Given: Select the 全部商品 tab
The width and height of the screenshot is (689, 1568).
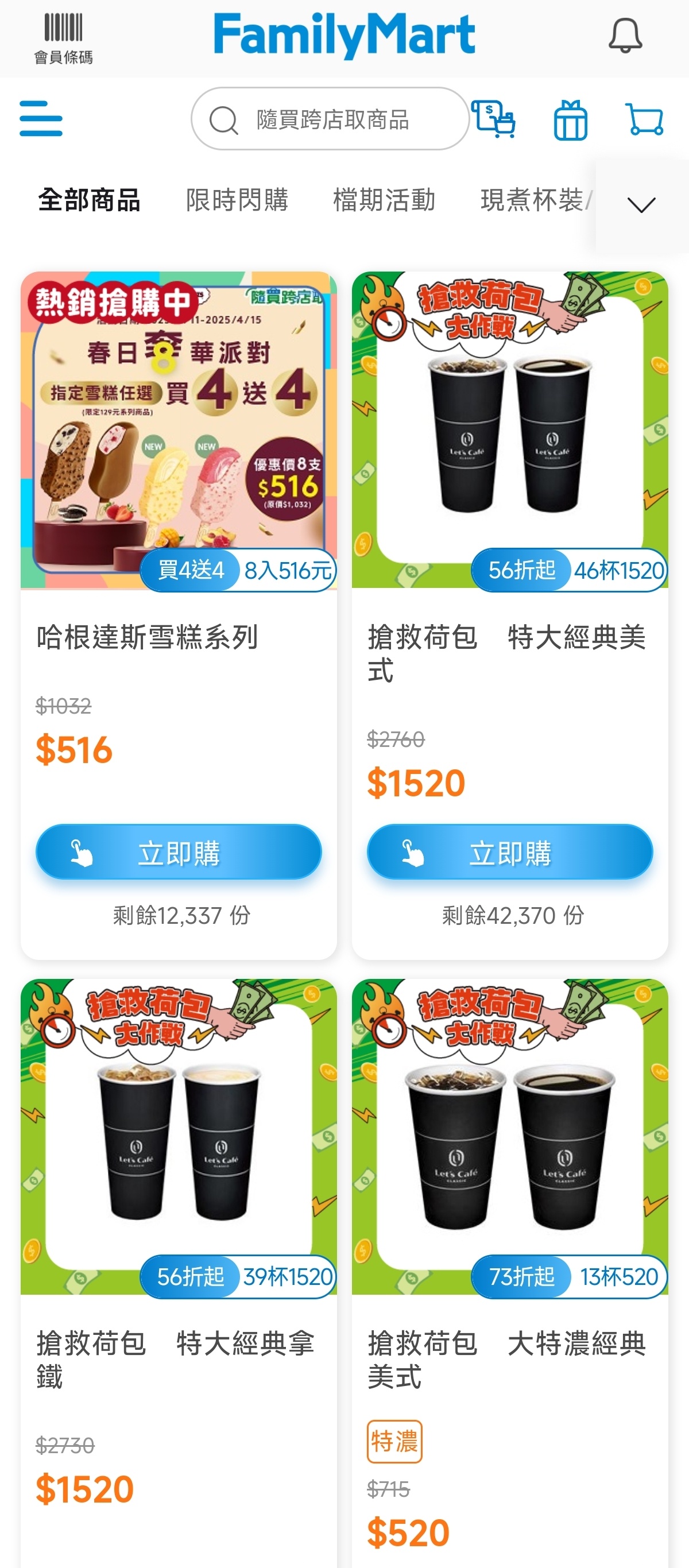Looking at the screenshot, I should coord(90,200).
